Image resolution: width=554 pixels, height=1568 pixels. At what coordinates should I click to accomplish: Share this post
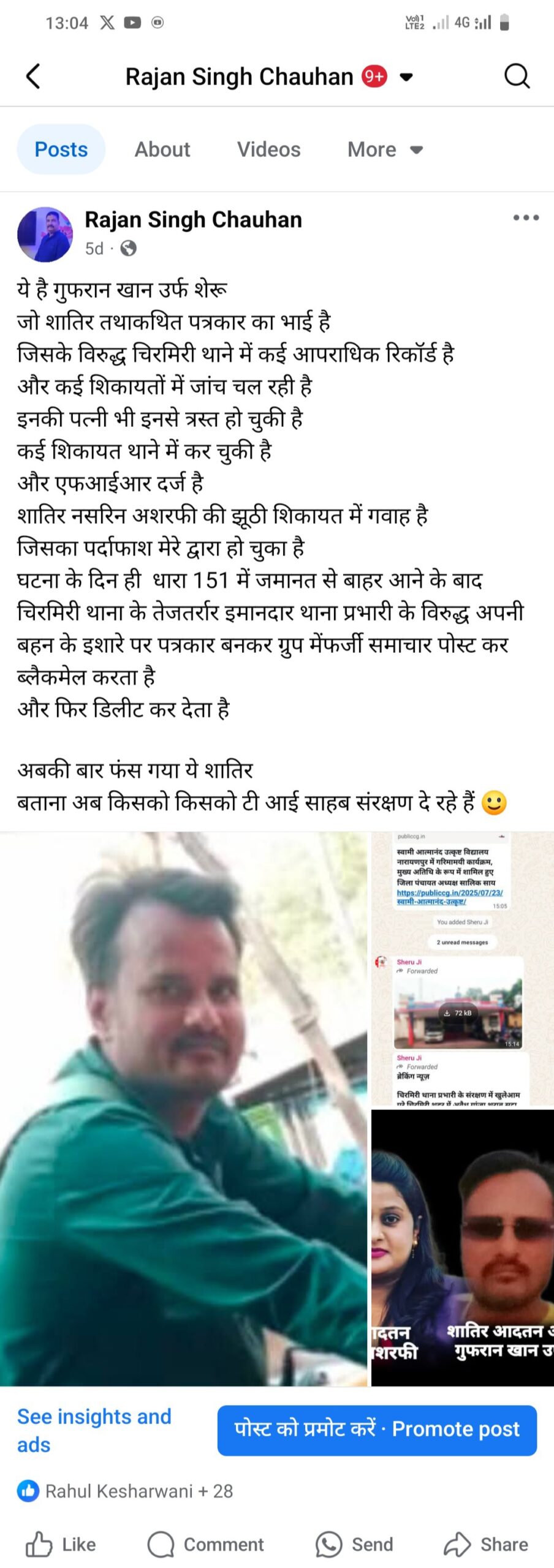pyautogui.click(x=486, y=1544)
